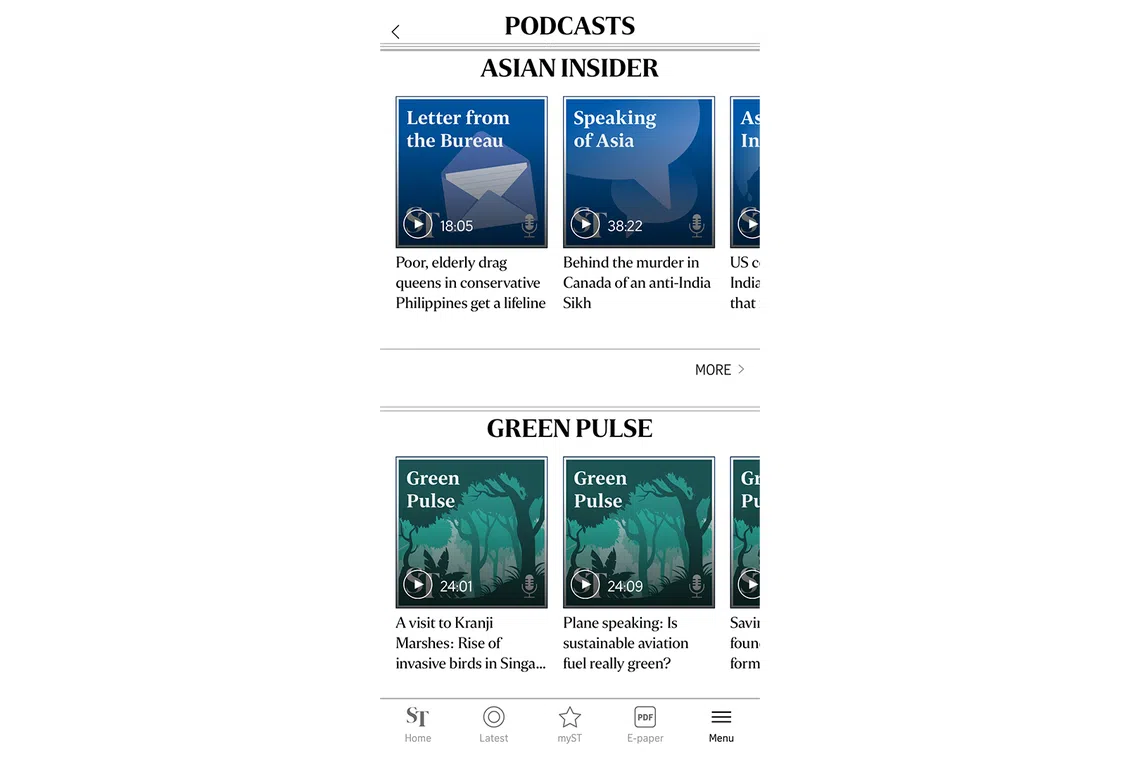View MORE Asian Insider podcasts
This screenshot has height=760, width=1140.
click(719, 370)
